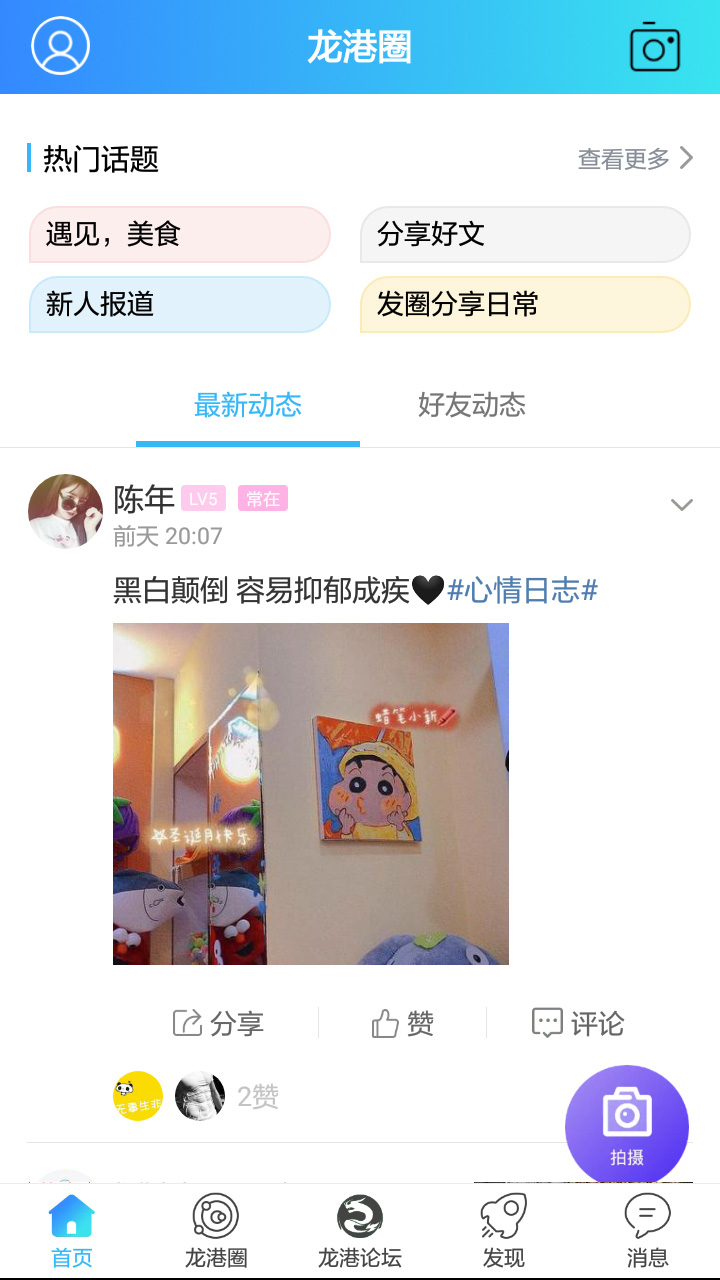720x1280 pixels.
Task: Share the post by 陈年
Action: click(220, 1023)
